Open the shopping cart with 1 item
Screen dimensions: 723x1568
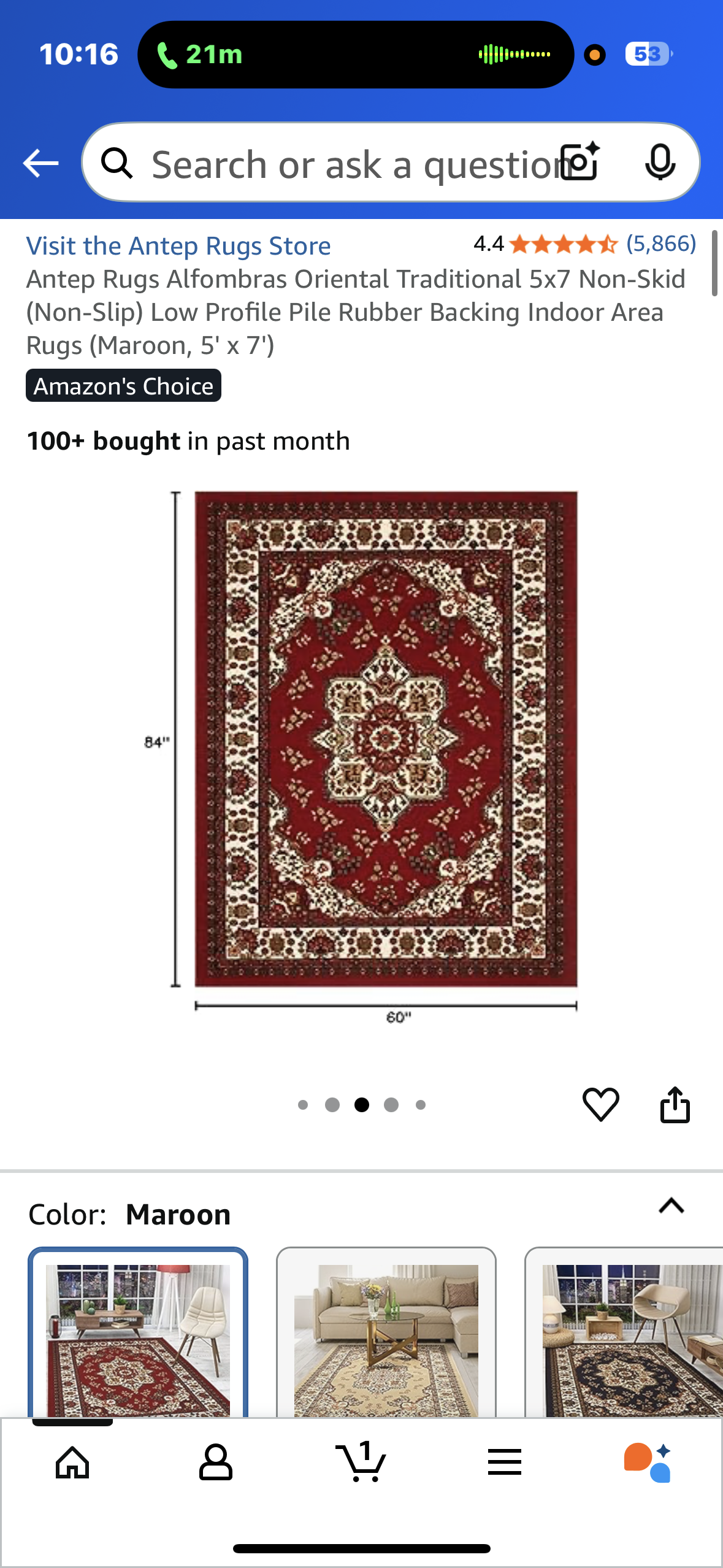click(361, 1462)
